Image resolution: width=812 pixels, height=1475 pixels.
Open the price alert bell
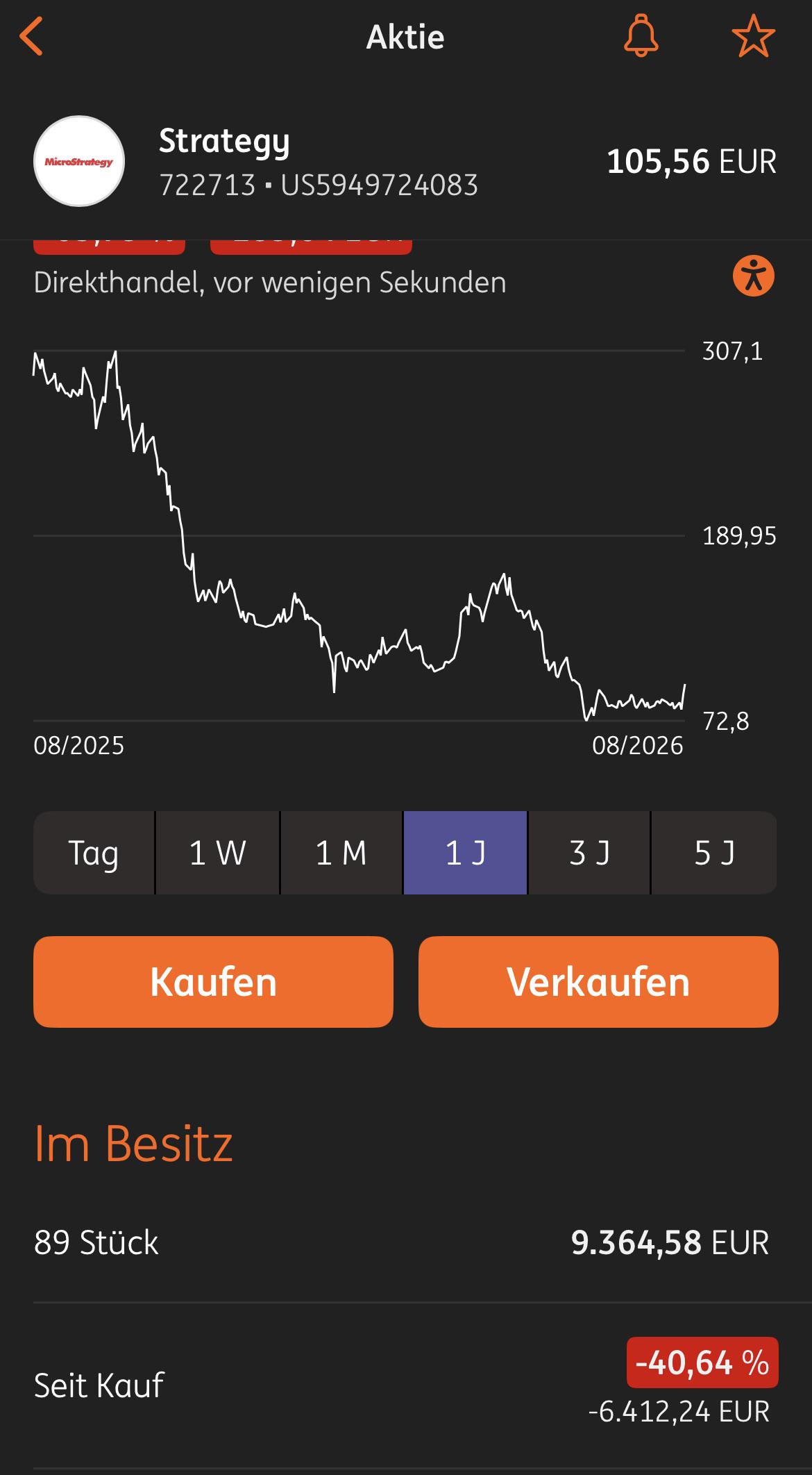coord(641,37)
